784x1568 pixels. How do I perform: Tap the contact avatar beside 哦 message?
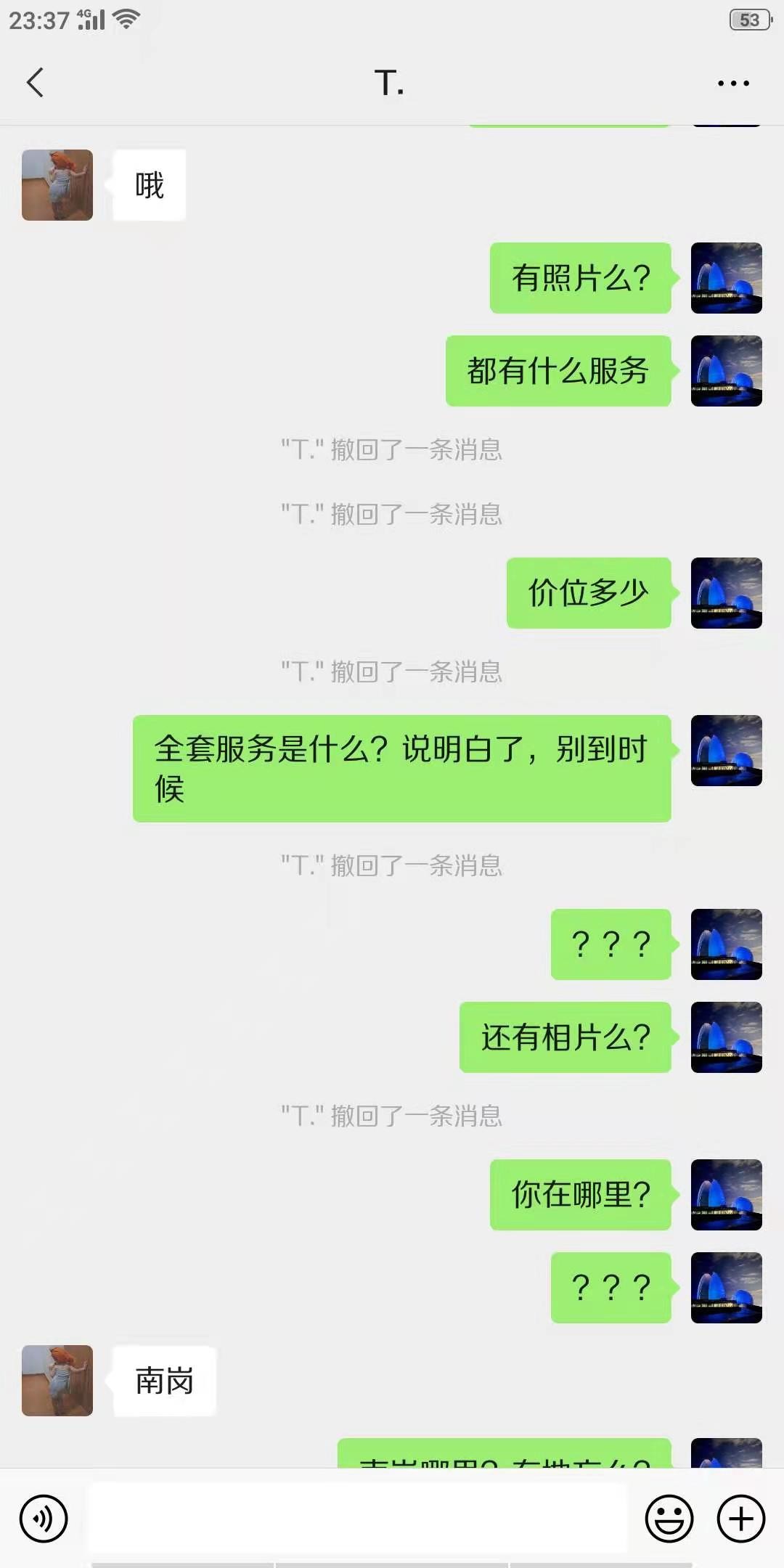[57, 184]
